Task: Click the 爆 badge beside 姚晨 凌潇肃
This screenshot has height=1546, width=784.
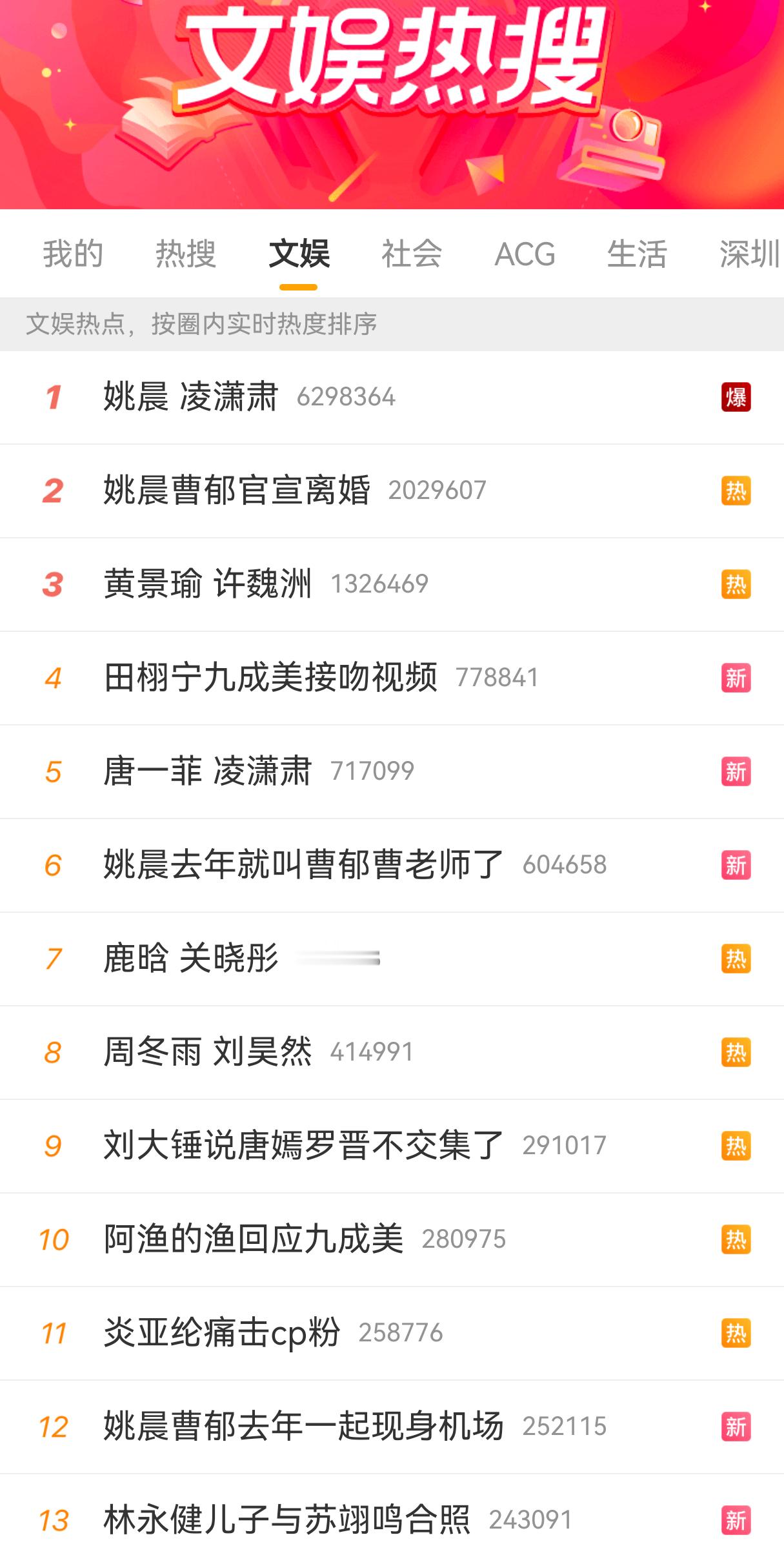Action: point(736,398)
